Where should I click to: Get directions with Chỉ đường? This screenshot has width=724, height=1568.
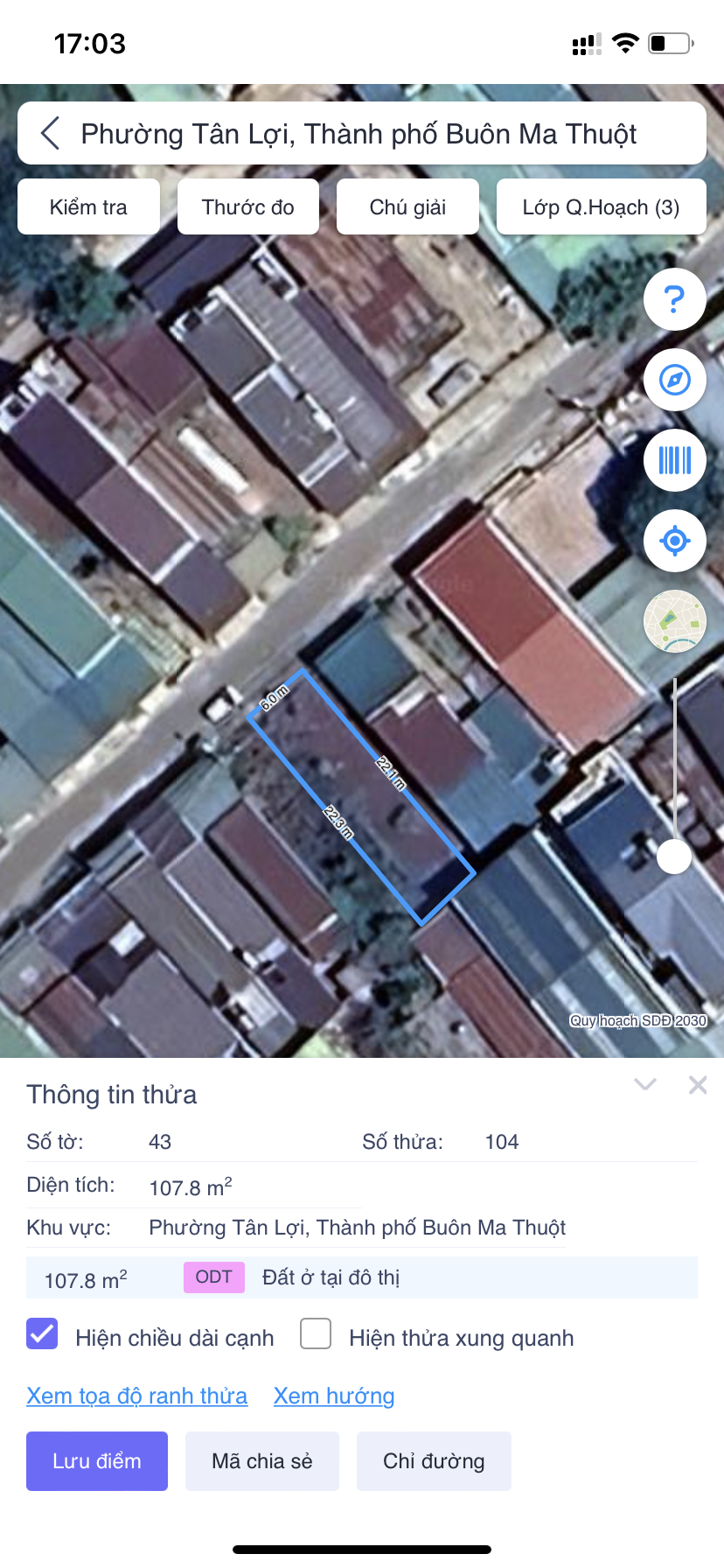point(434,1461)
